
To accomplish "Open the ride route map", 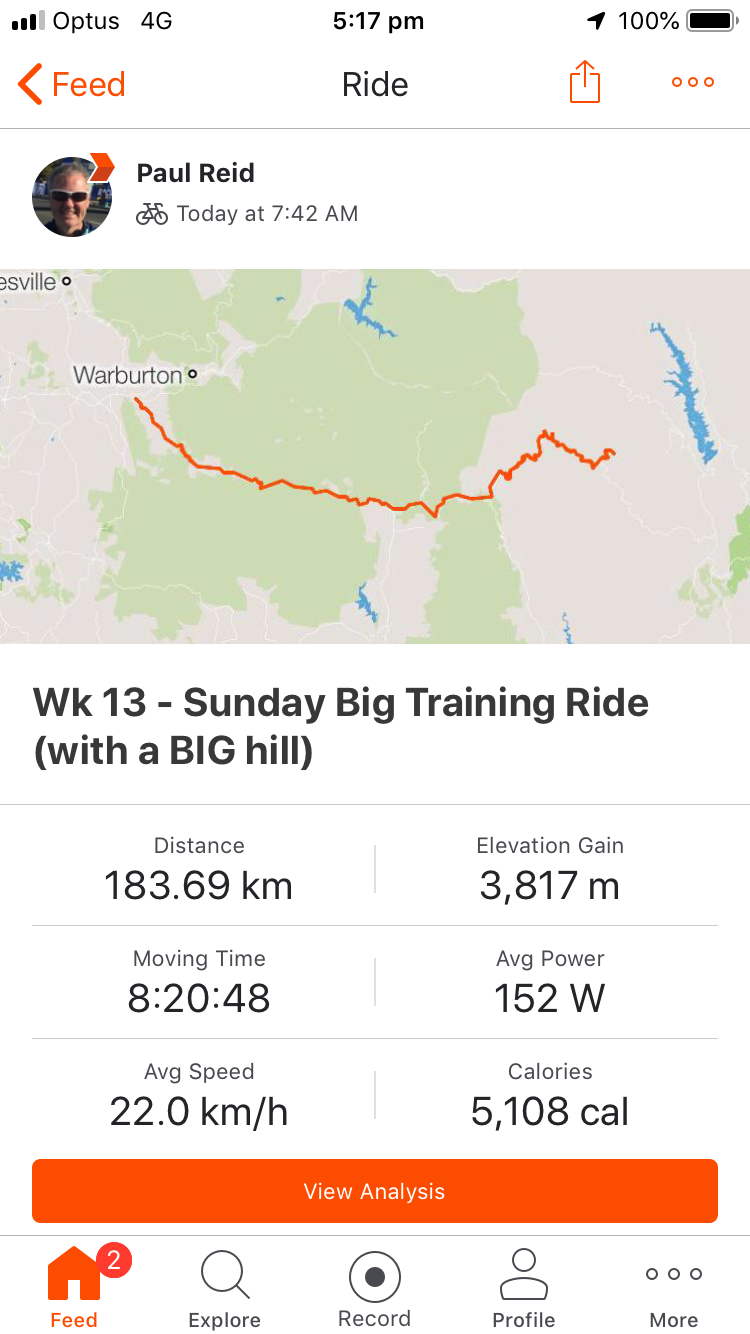I will click(x=375, y=455).
